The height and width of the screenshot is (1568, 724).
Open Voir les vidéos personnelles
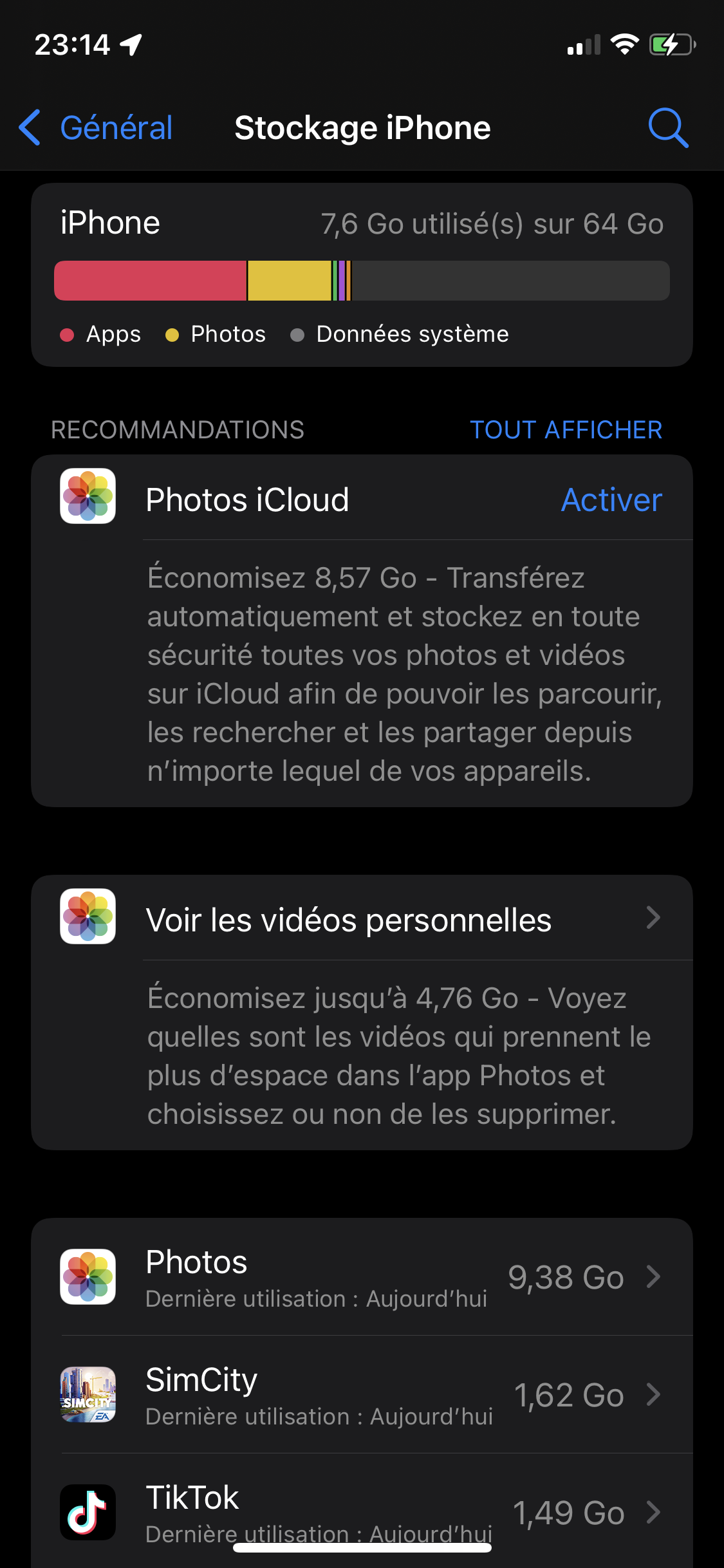click(362, 920)
